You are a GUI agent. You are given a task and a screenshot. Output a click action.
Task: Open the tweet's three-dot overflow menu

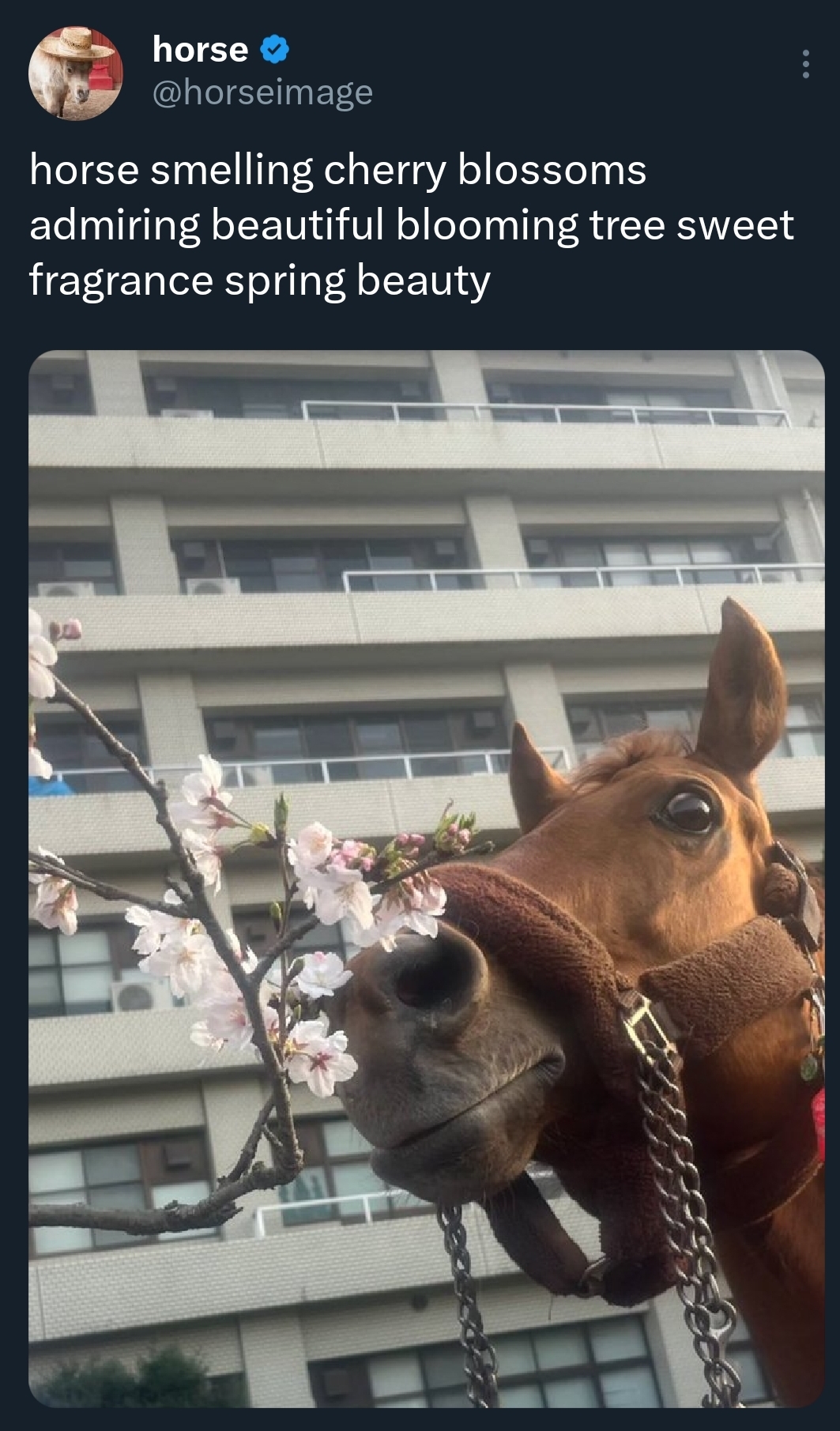tap(804, 64)
